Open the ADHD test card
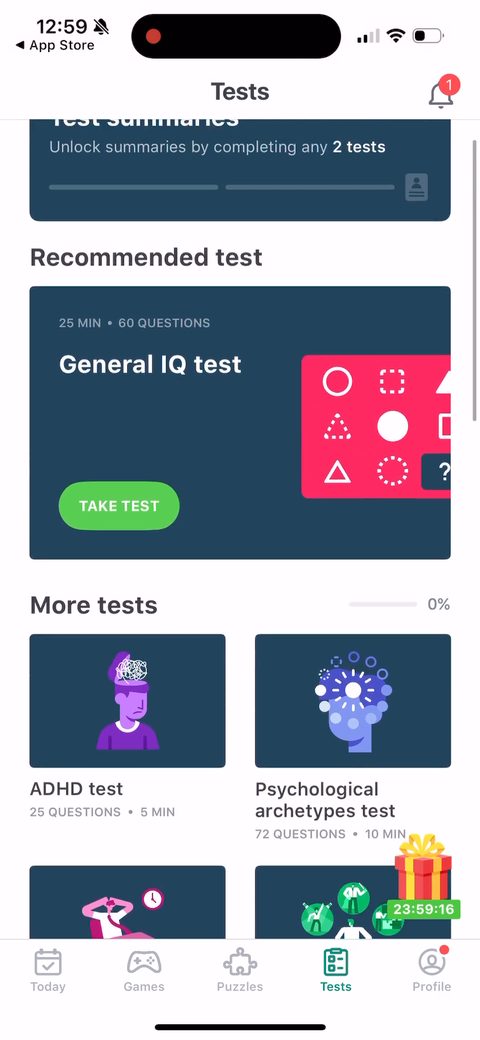Screen dimensions: 480x1040 click(127, 726)
